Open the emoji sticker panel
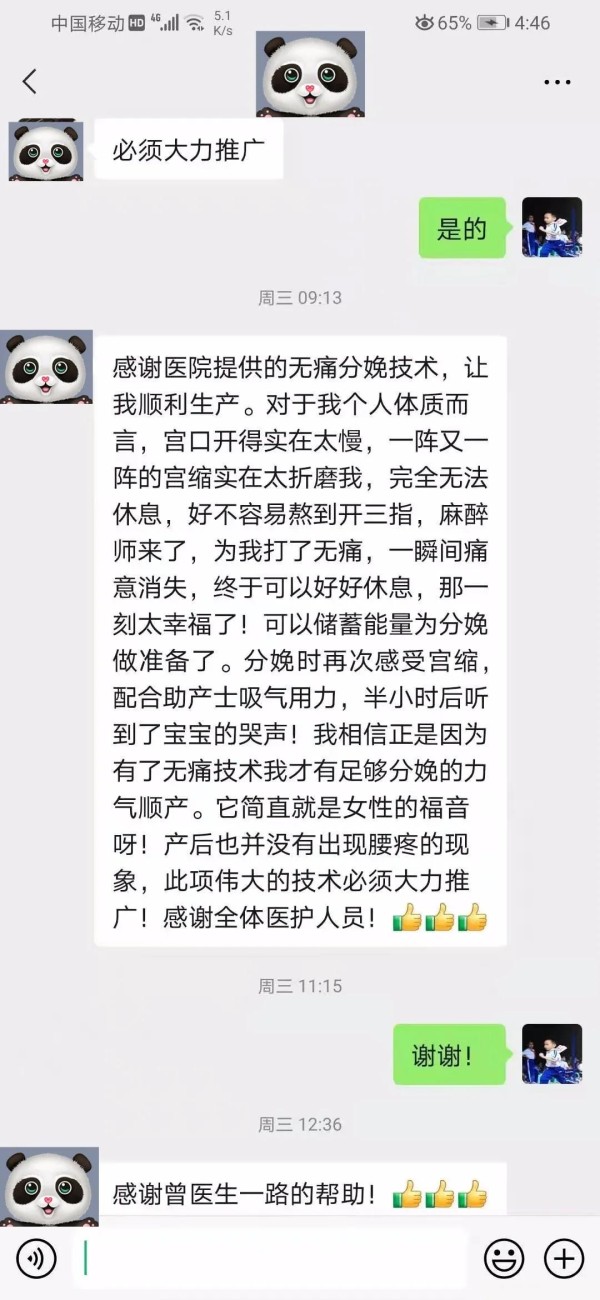The height and width of the screenshot is (1300, 600). pos(504,1257)
